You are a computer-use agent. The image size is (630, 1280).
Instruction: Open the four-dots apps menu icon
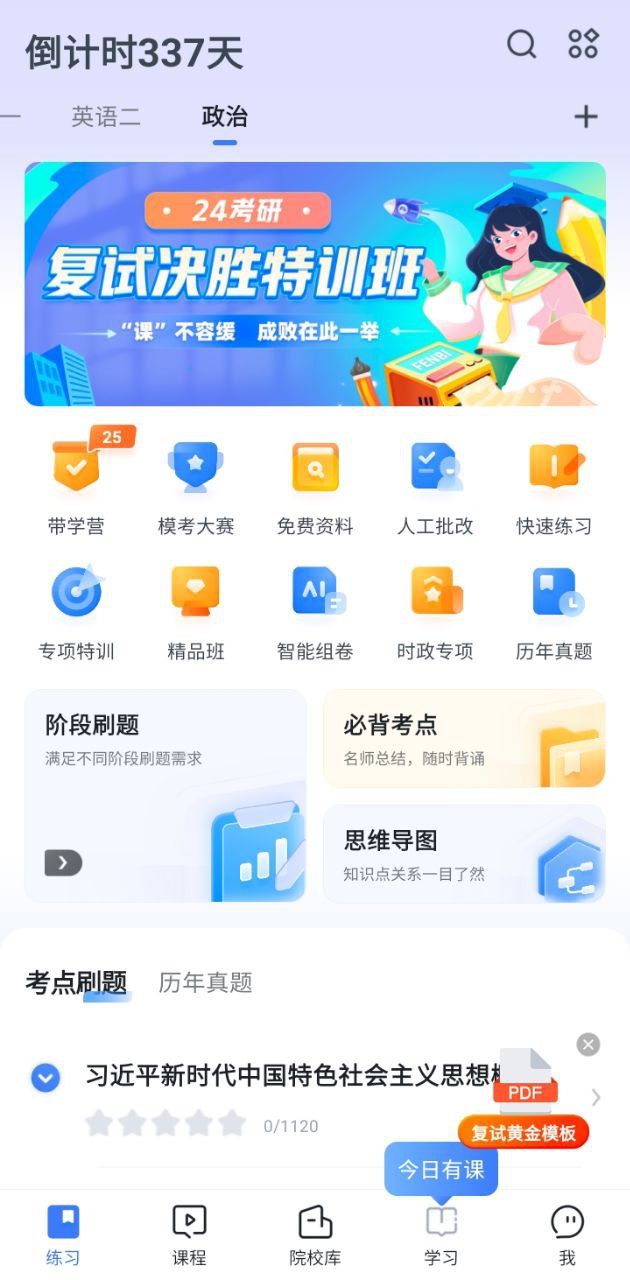[x=583, y=44]
